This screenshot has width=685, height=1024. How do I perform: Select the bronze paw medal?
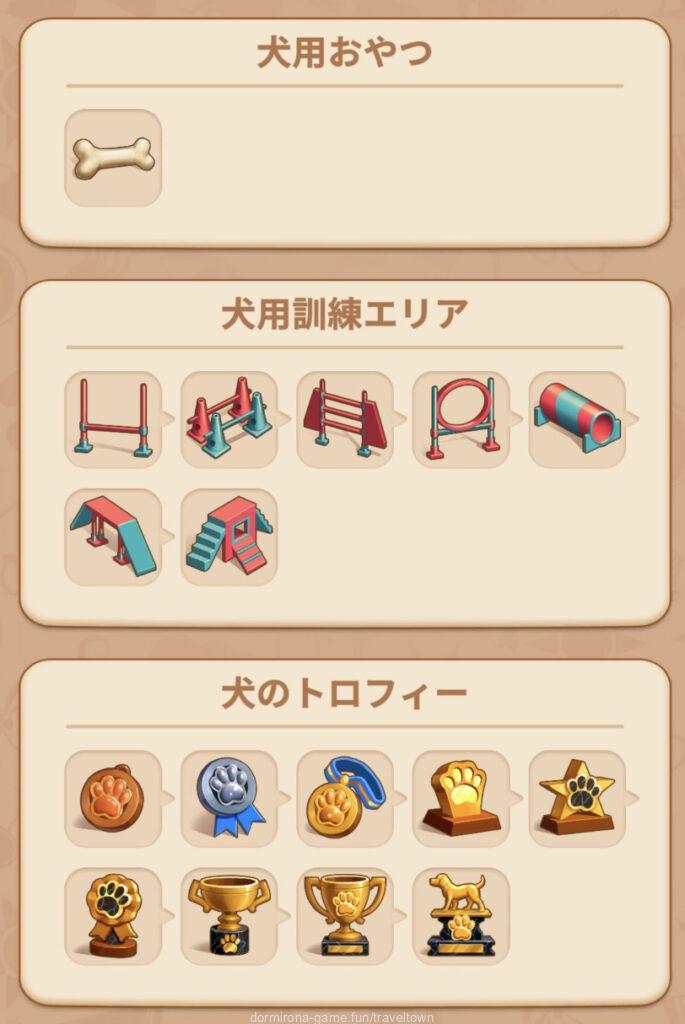tap(113, 799)
